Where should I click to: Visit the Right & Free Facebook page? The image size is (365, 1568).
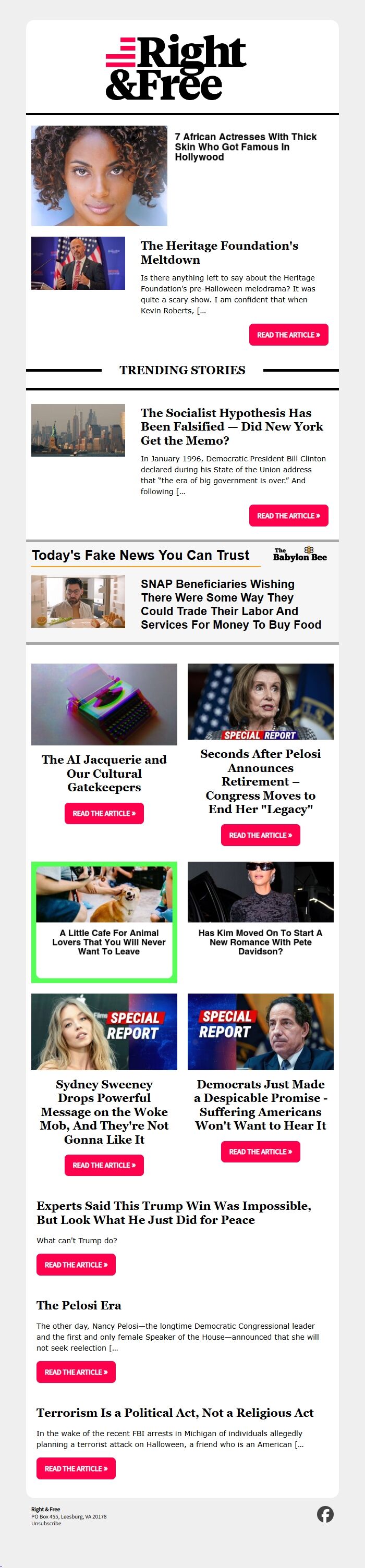pyautogui.click(x=325, y=1514)
